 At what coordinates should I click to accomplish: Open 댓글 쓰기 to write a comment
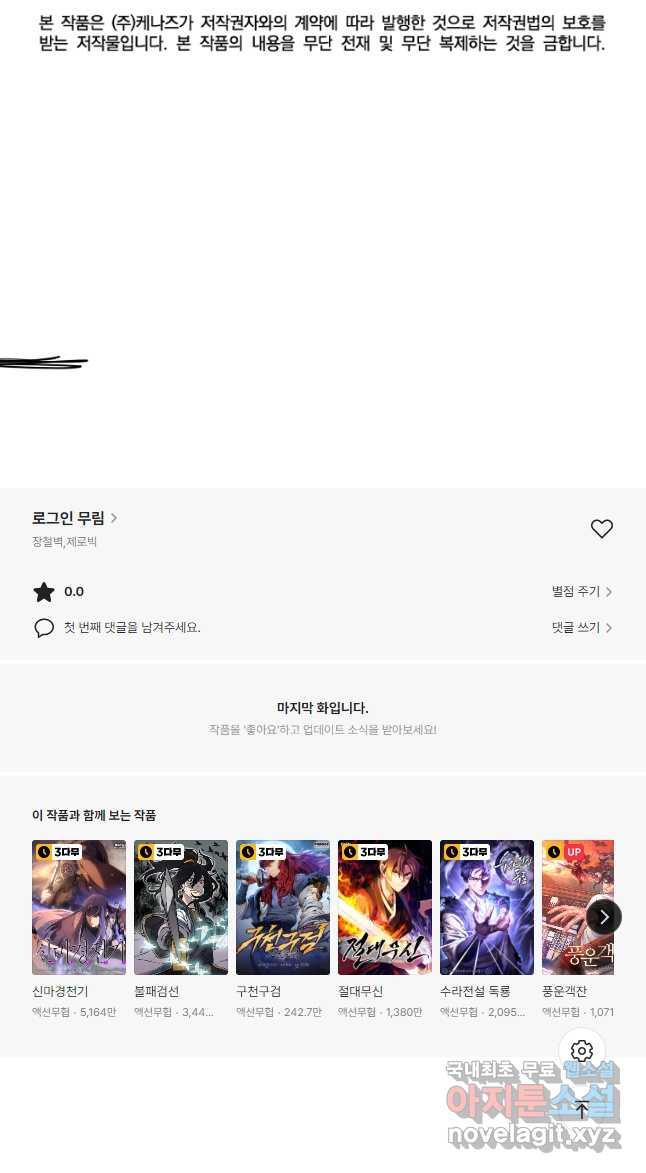[x=581, y=628]
